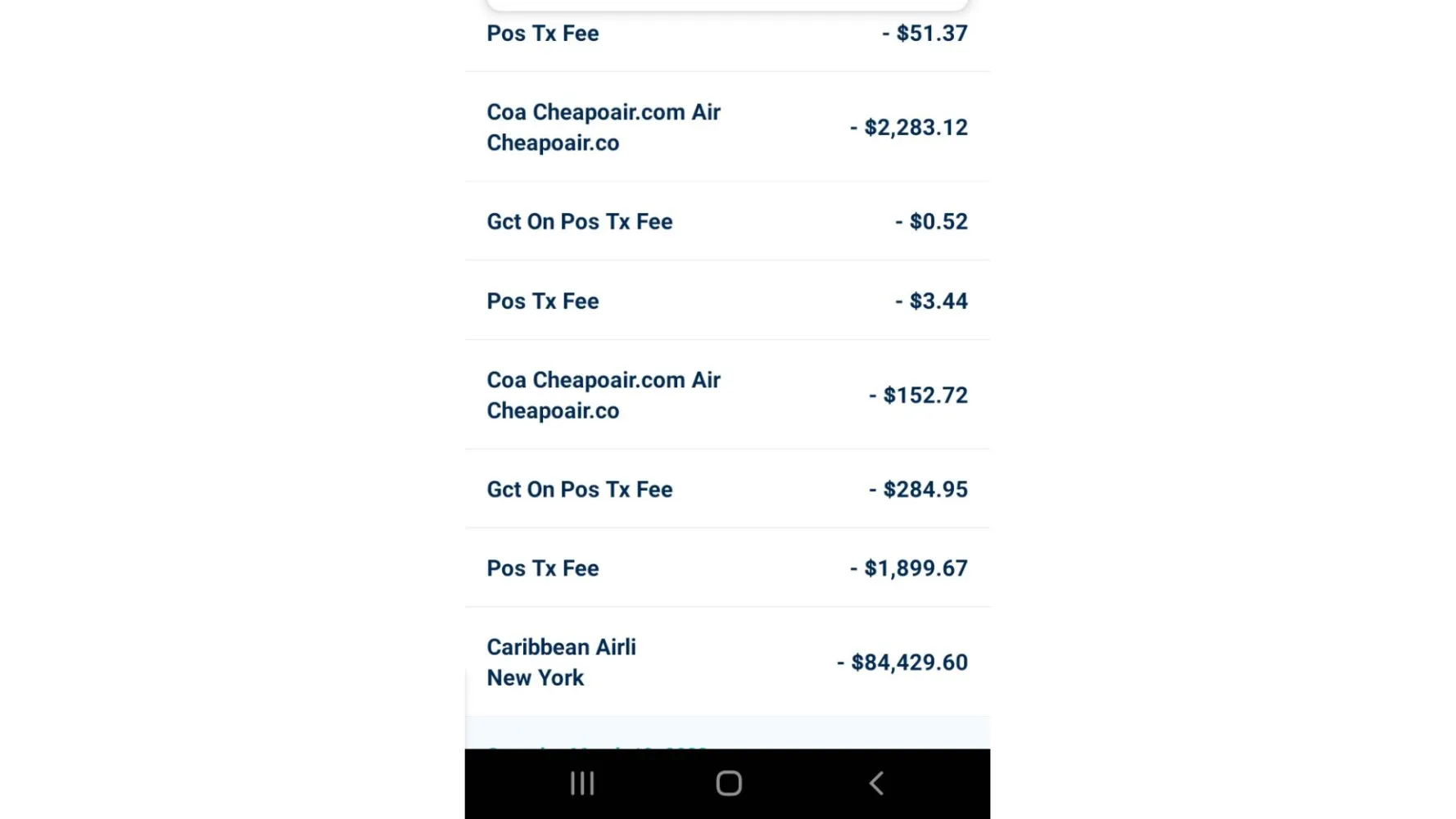Go back using the system back button

coord(875,783)
